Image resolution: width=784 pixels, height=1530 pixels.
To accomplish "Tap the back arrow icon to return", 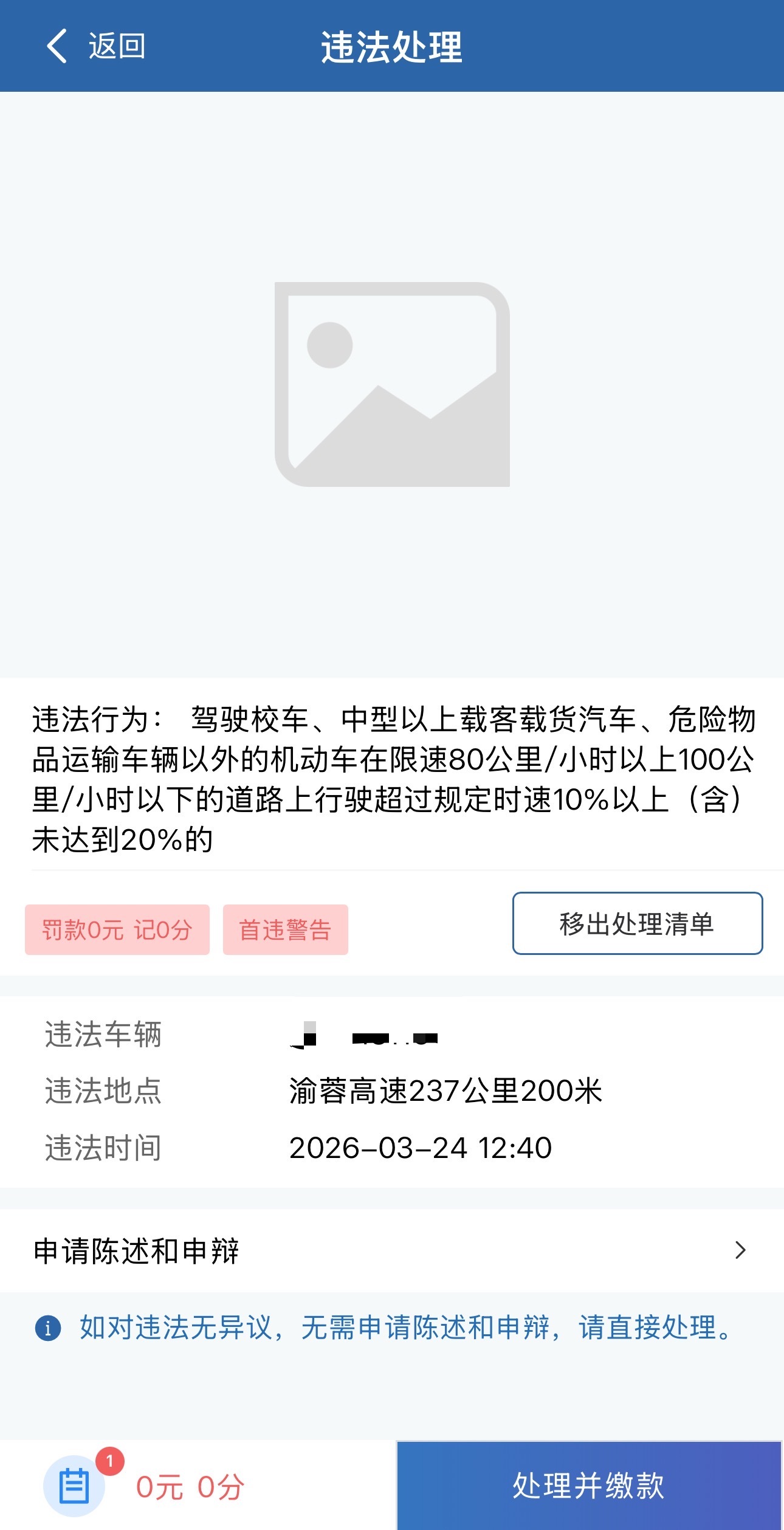I will (x=58, y=47).
